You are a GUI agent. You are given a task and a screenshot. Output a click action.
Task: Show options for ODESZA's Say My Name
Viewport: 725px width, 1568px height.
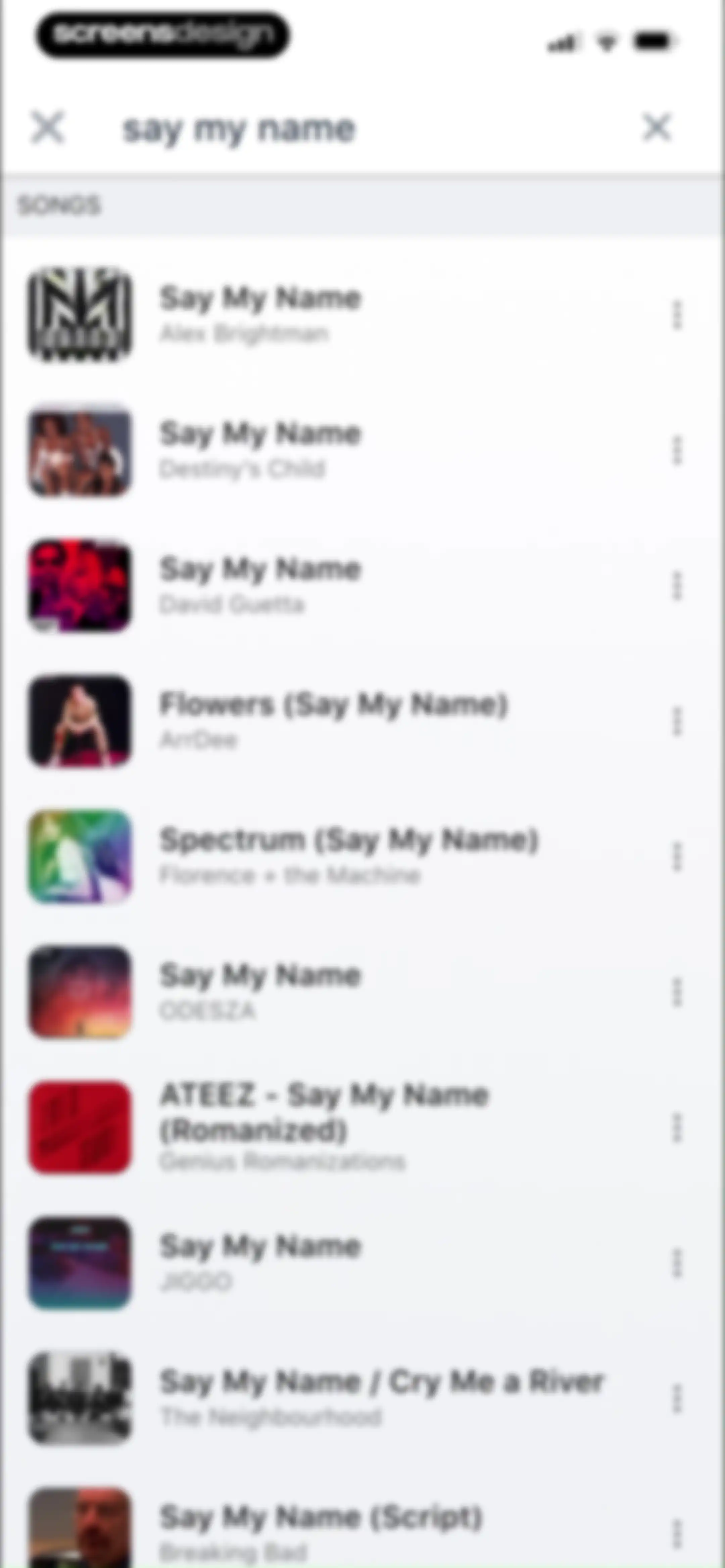click(677, 992)
